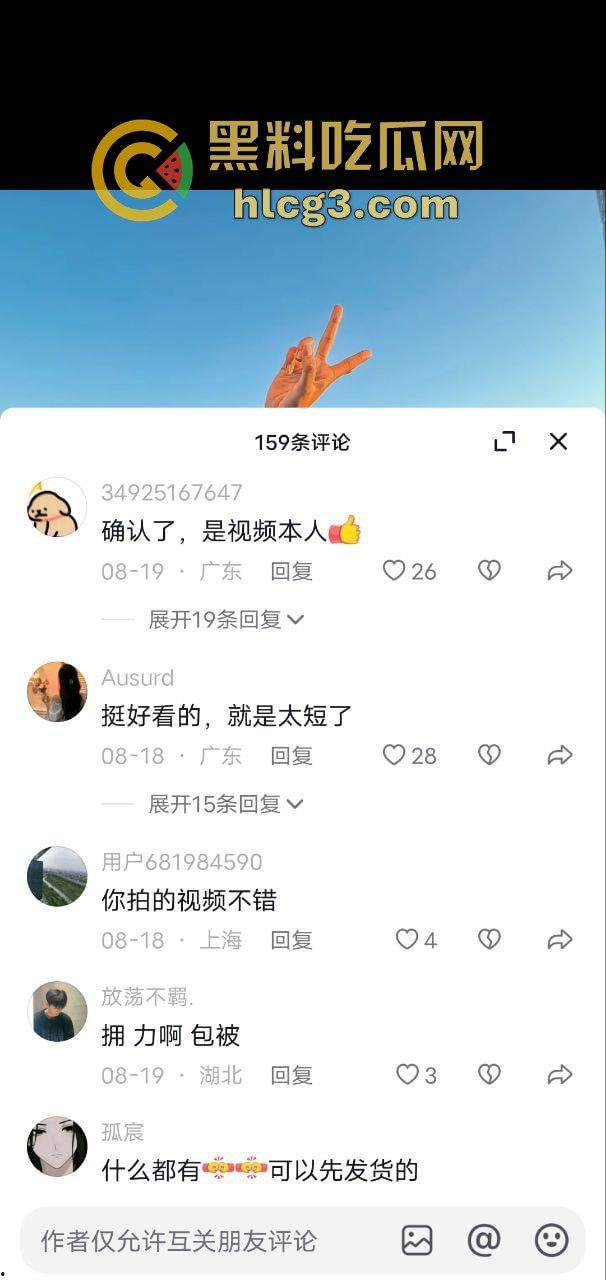Share the comment by 用户681984590
This screenshot has height=1280, width=606.
click(559, 939)
